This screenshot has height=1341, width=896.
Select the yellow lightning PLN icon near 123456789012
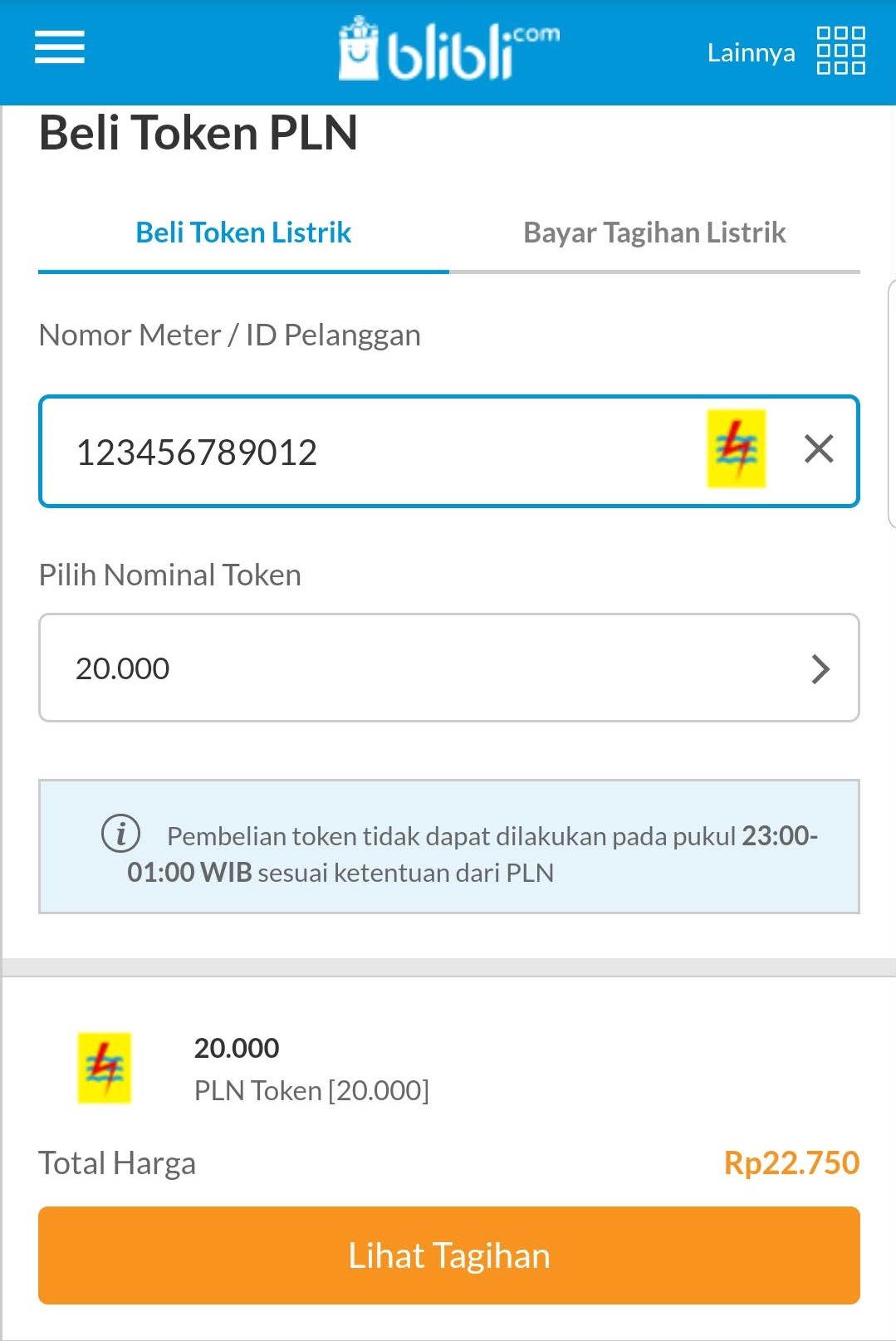(x=736, y=448)
